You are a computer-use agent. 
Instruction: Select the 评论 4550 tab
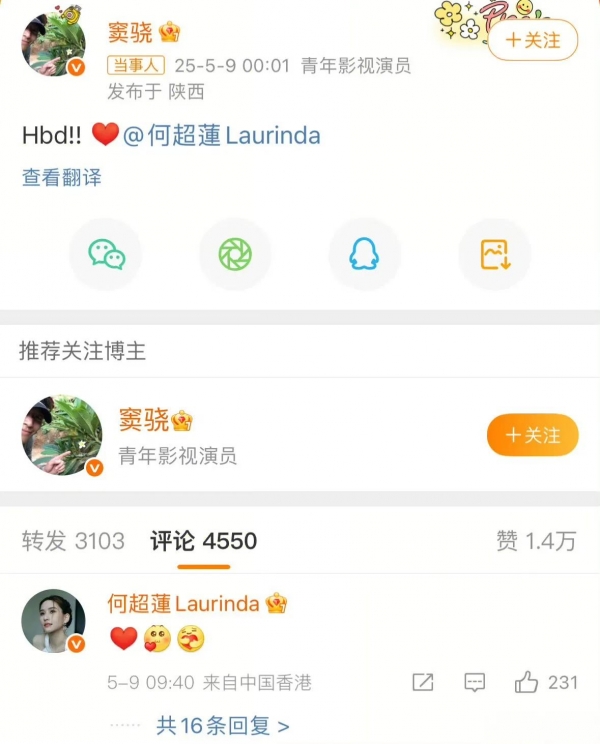coord(203,541)
